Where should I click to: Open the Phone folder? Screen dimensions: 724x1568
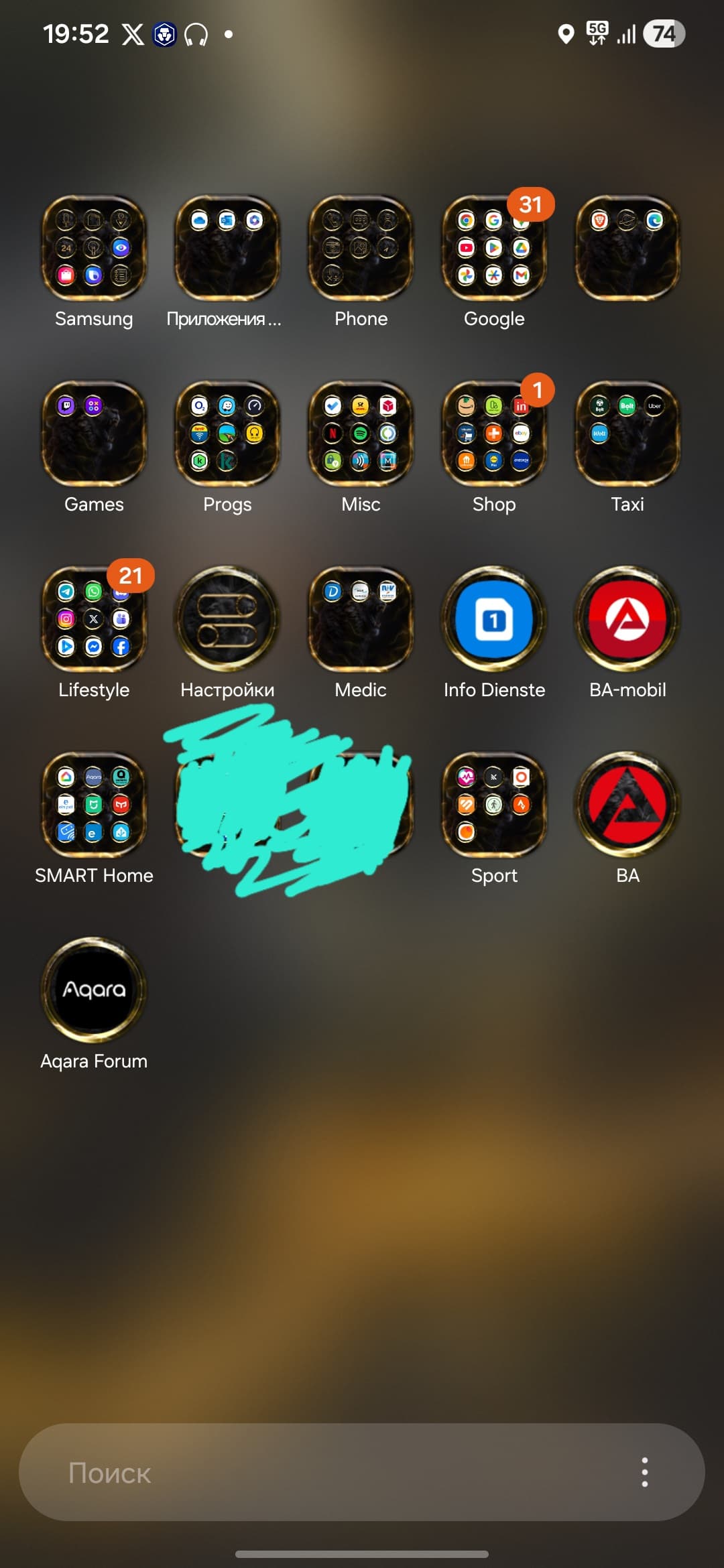click(x=361, y=248)
